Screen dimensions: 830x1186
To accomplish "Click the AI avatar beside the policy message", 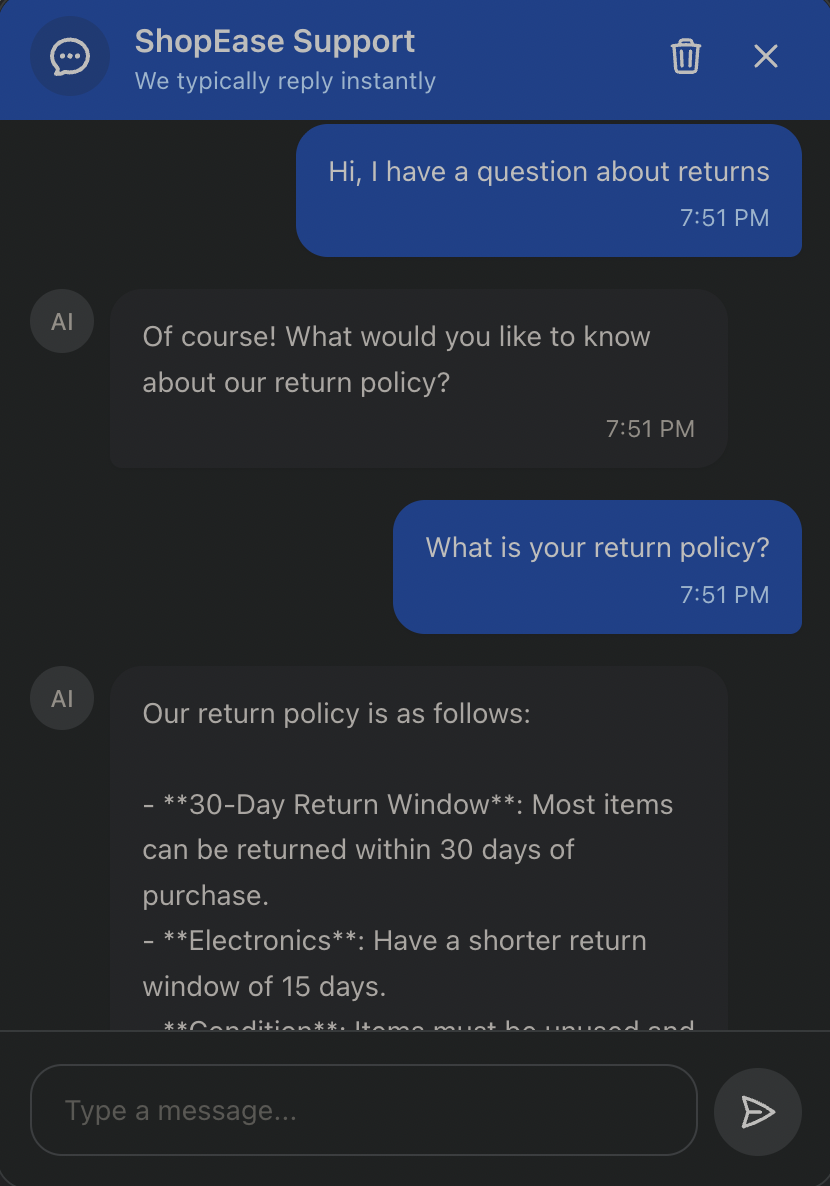I will tap(61, 698).
